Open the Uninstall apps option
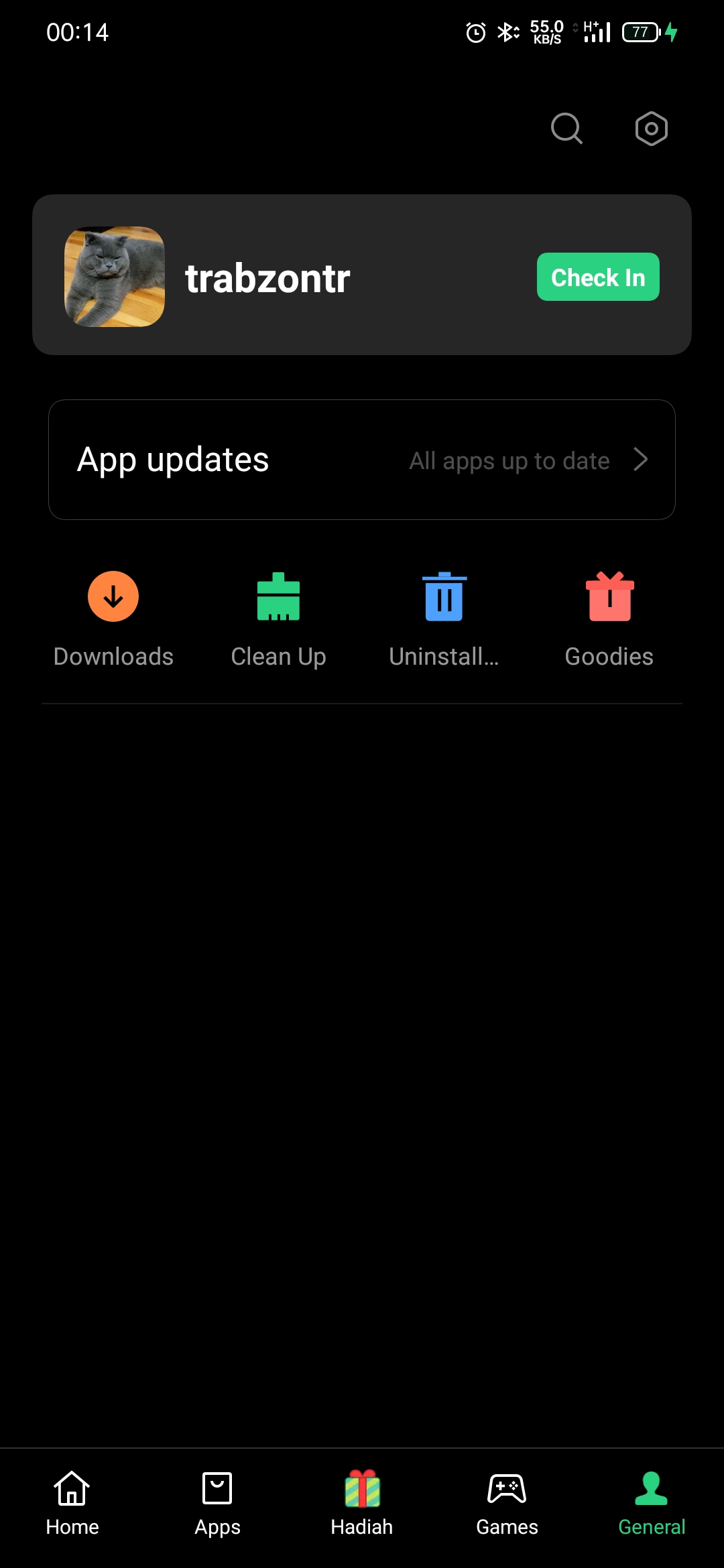Viewport: 724px width, 1568px height. click(444, 619)
